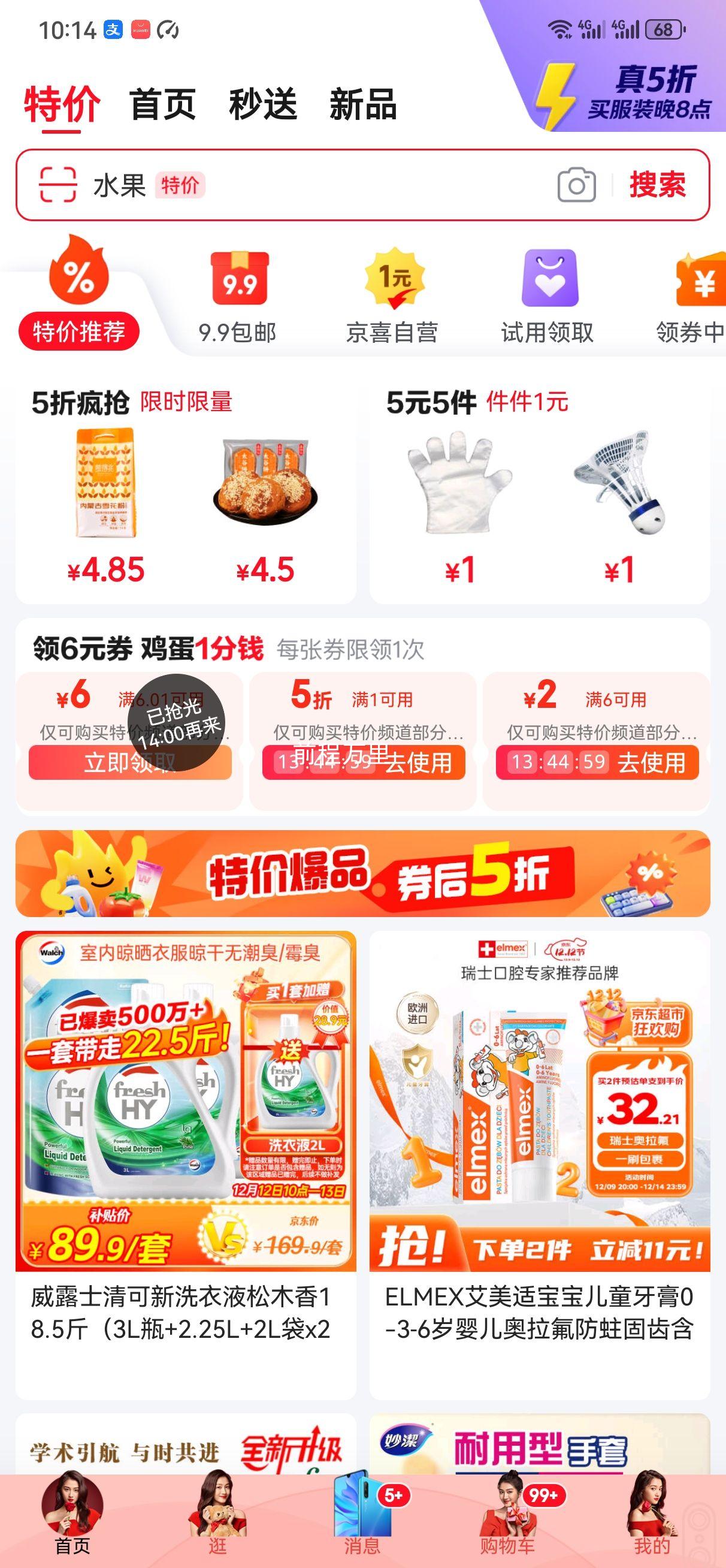
Task: Switch to the 新品 tab
Action: [x=364, y=105]
